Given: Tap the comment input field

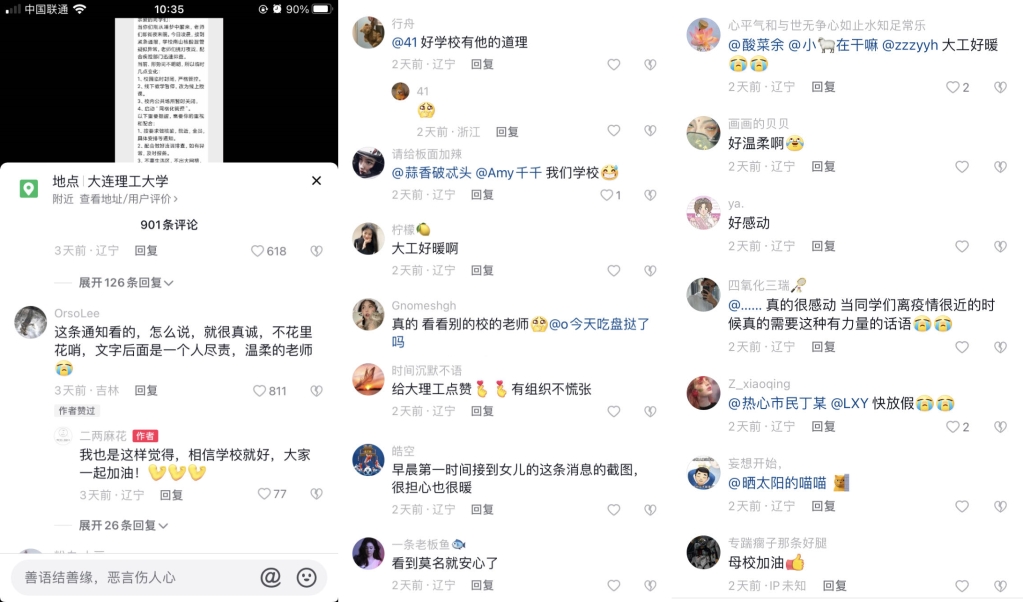Looking at the screenshot, I should click(130, 577).
